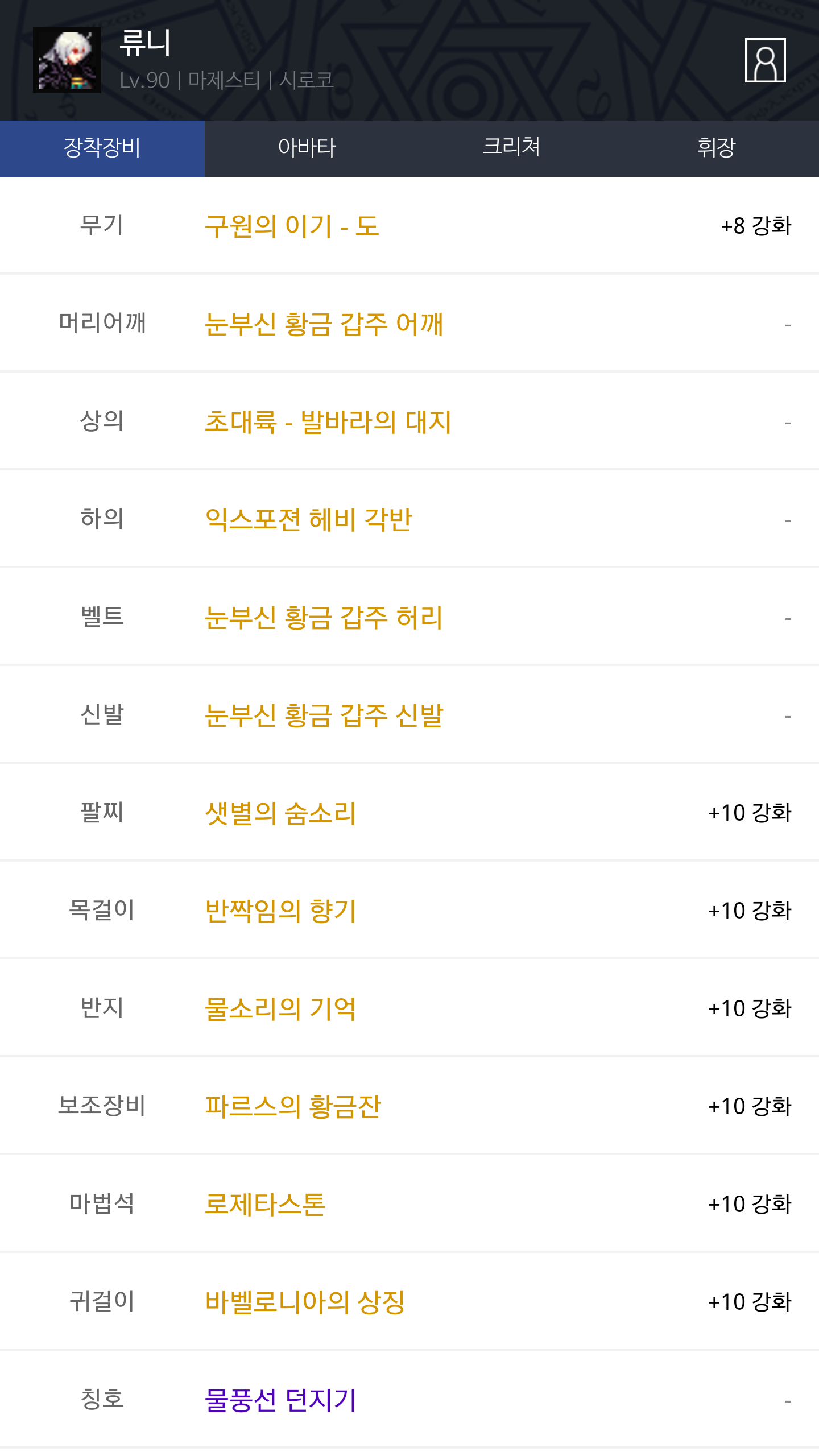Open the character profile icon
This screenshot has height=1456, width=819.
[x=765, y=60]
